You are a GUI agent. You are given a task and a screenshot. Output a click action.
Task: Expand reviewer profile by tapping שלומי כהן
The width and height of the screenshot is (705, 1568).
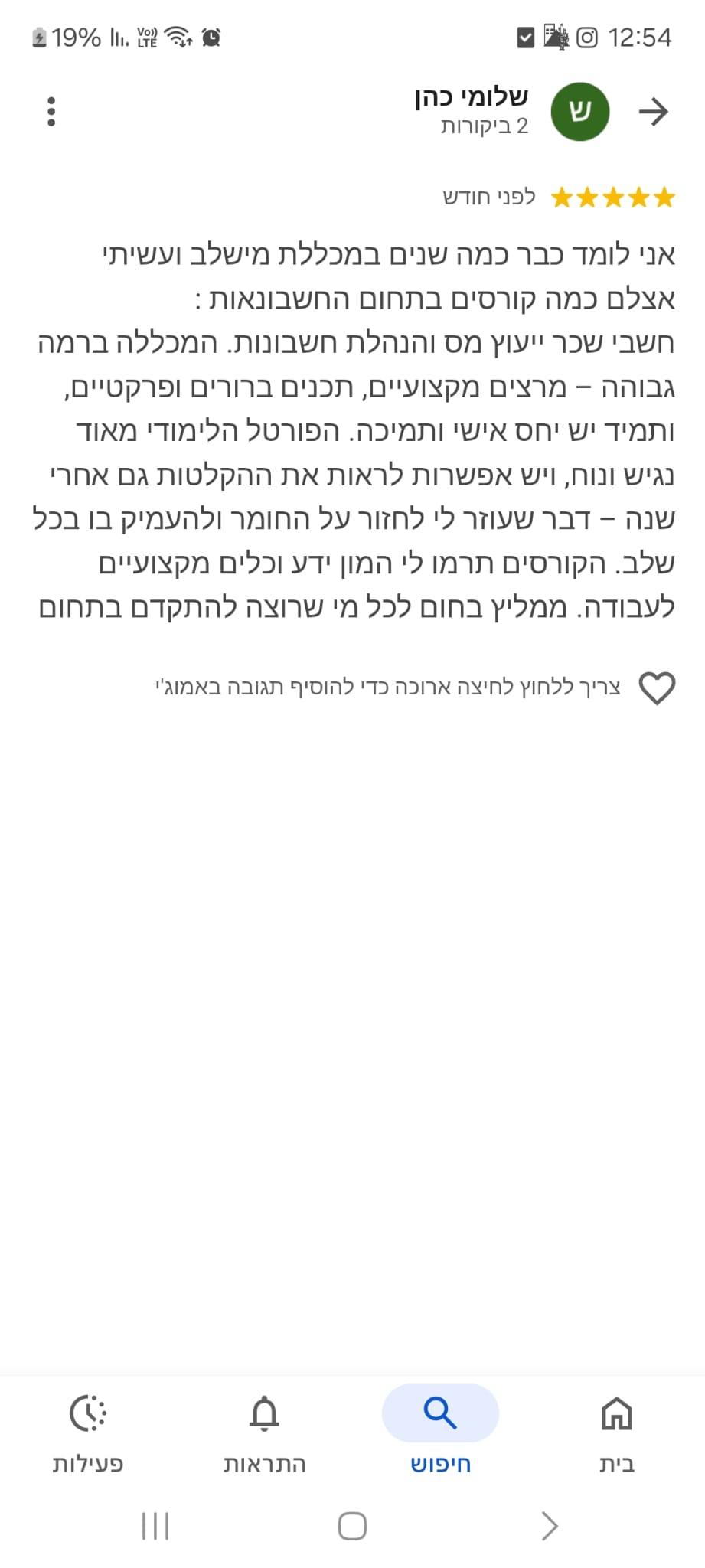pyautogui.click(x=468, y=96)
